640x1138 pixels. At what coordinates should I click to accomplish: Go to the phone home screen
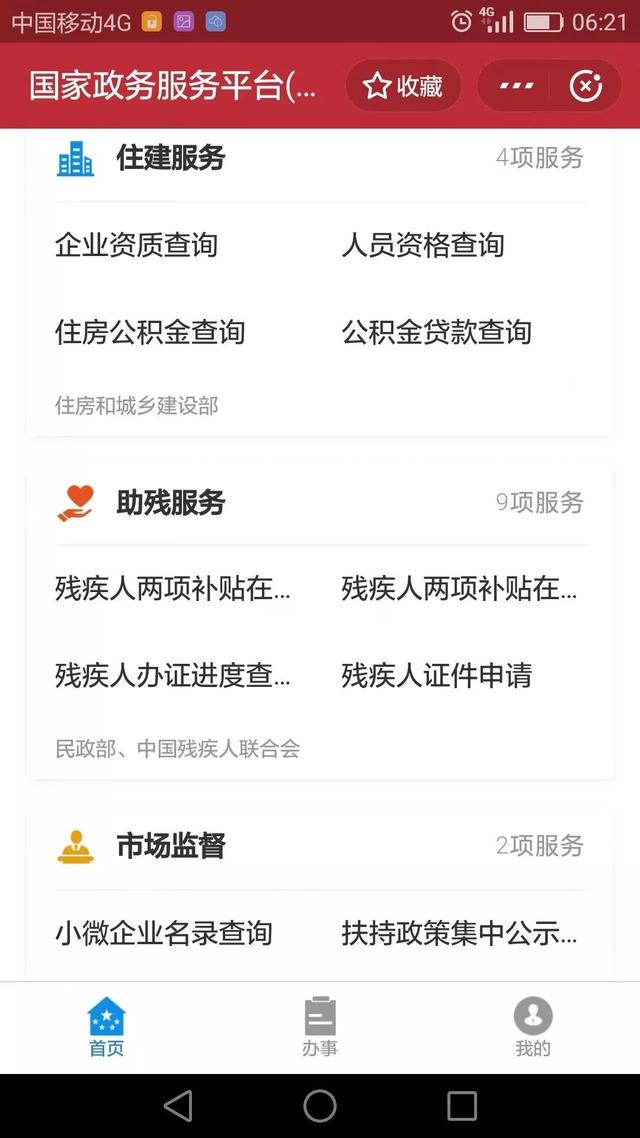[320, 1105]
